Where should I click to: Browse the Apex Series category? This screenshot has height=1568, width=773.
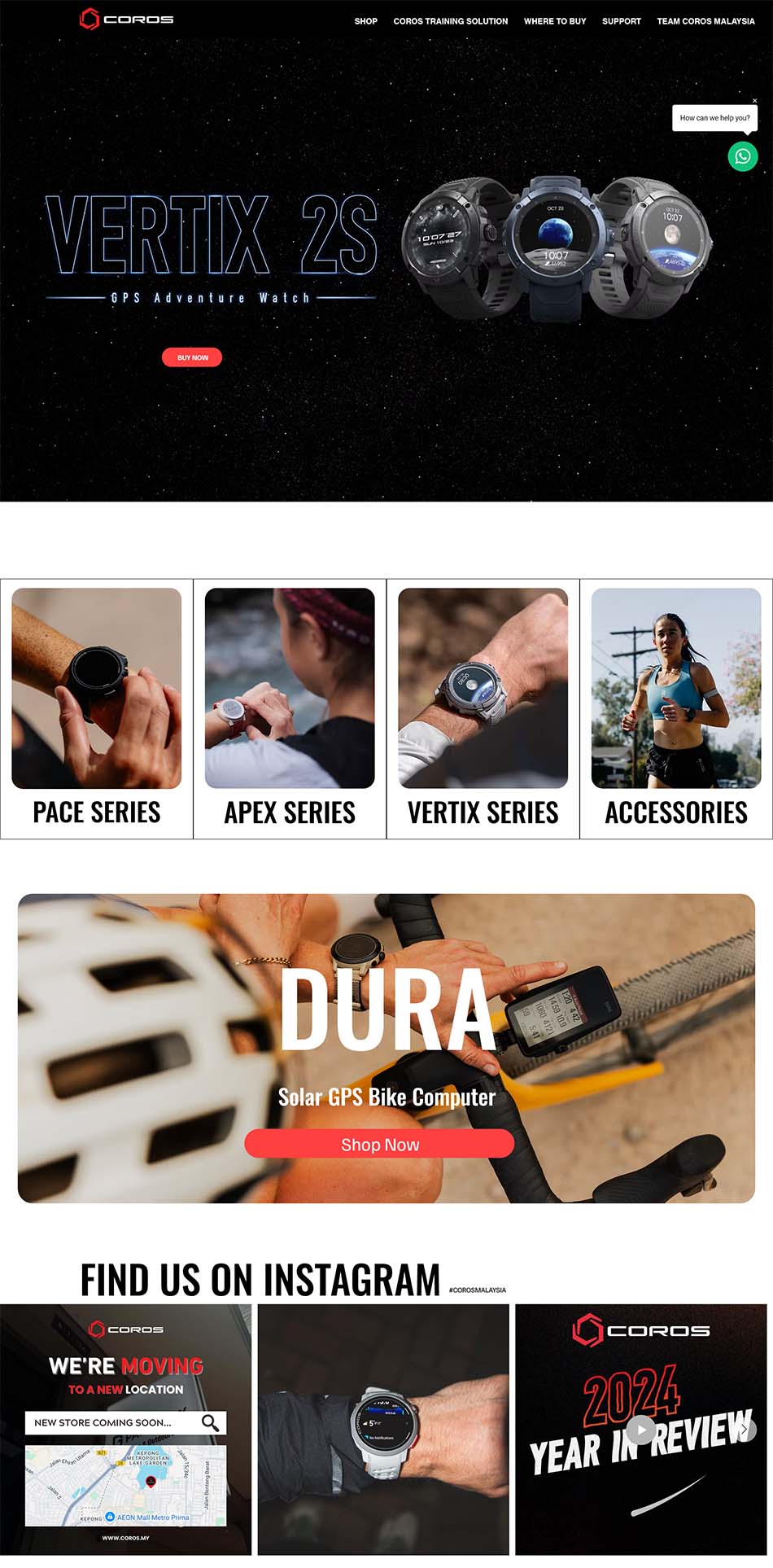(290, 708)
